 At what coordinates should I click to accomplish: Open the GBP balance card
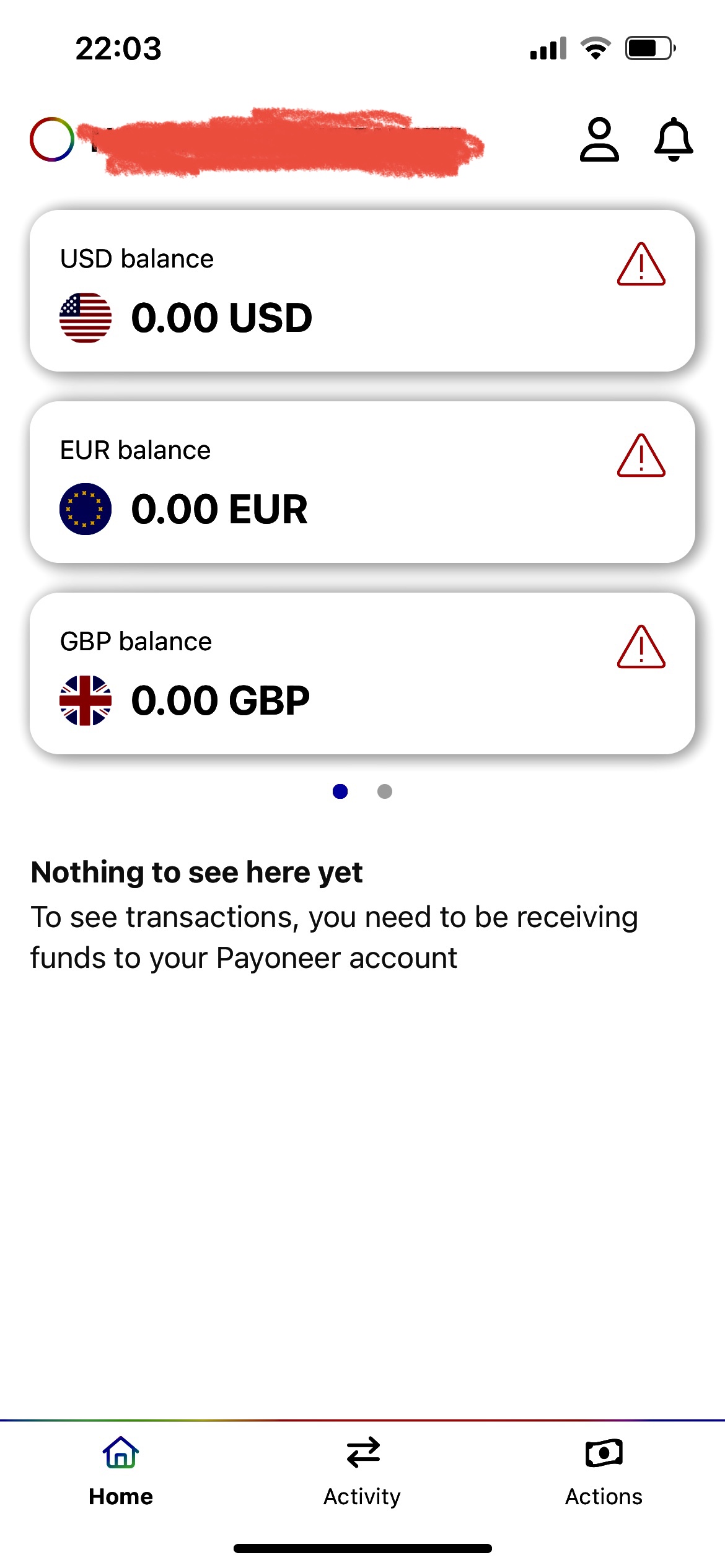tap(362, 674)
